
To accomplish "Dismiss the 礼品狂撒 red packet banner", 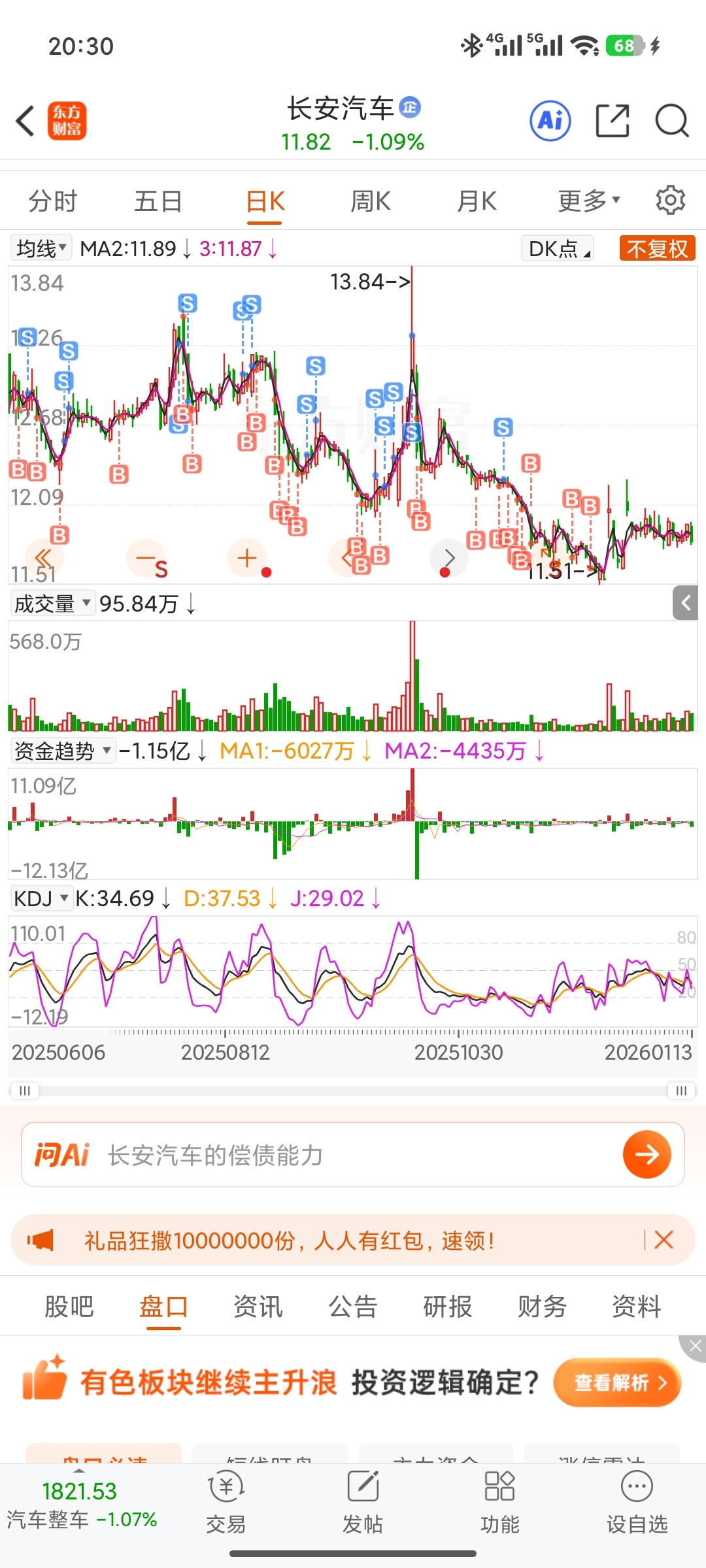I will coord(664,1239).
